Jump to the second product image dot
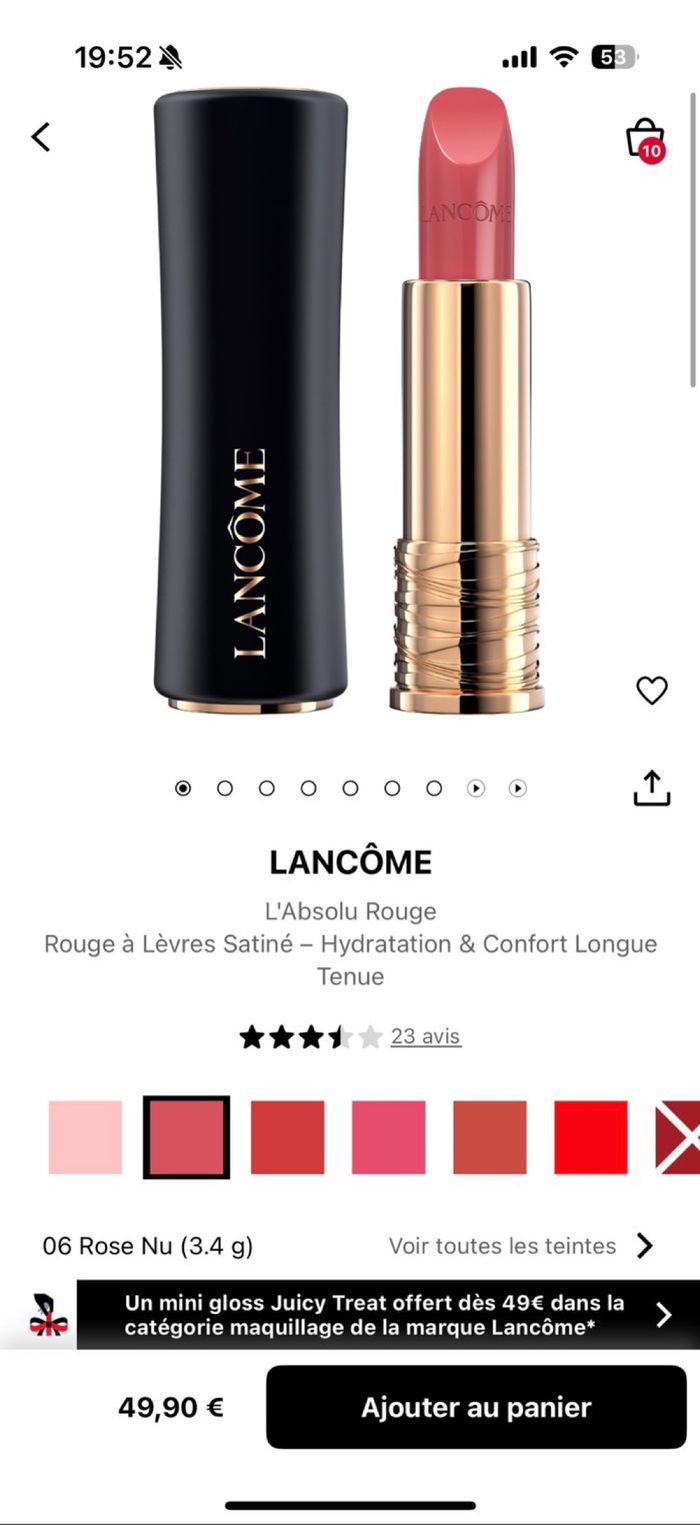 click(x=225, y=788)
